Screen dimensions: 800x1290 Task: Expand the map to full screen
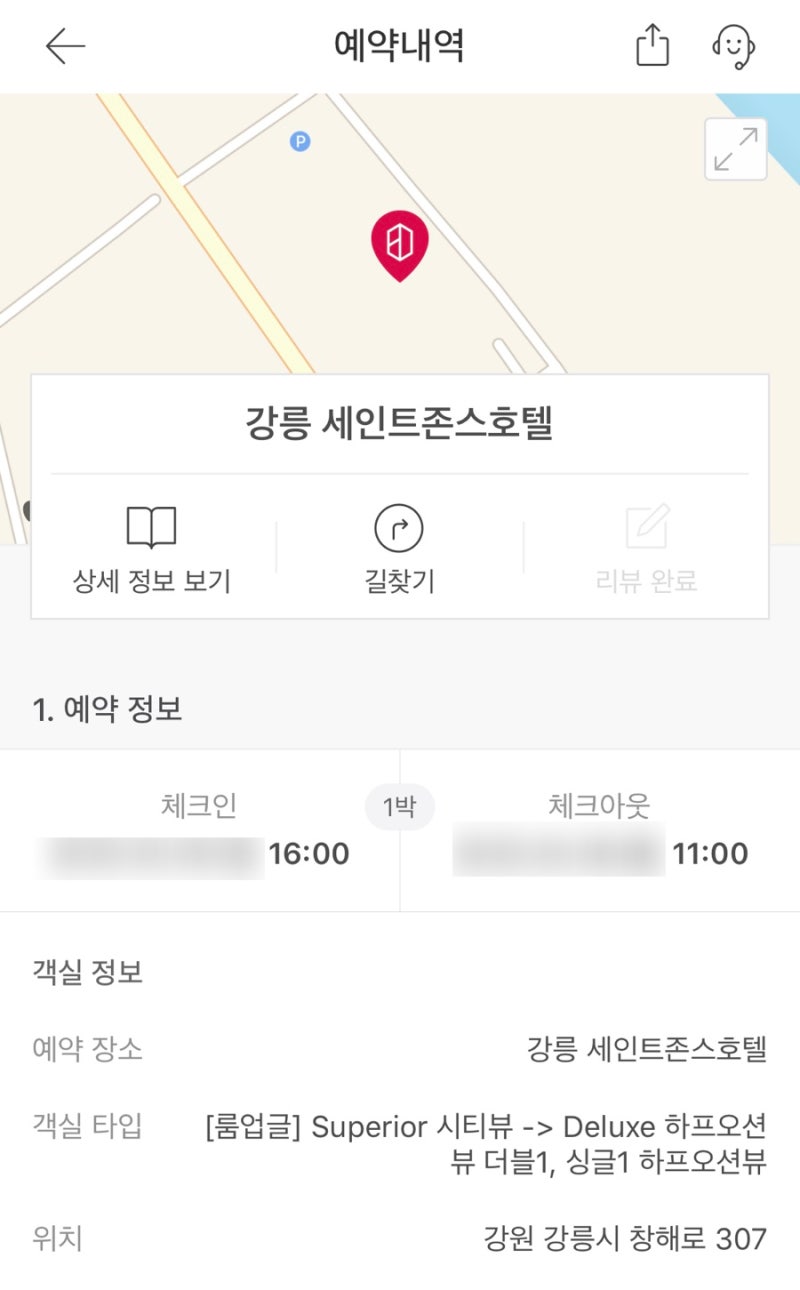(x=736, y=150)
